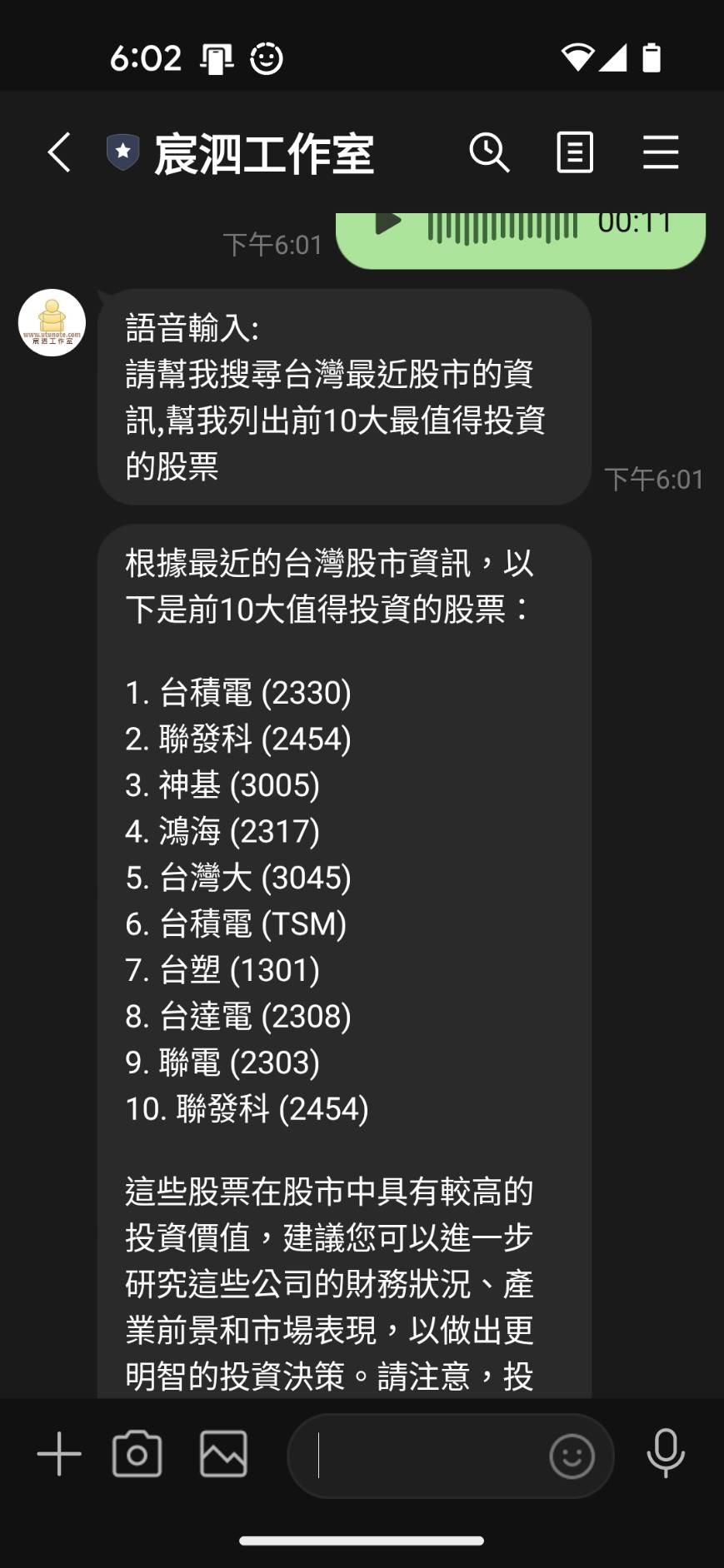Screen dimensions: 724x1568
Task: Tap the group badge icon beside the name
Action: coord(122,152)
